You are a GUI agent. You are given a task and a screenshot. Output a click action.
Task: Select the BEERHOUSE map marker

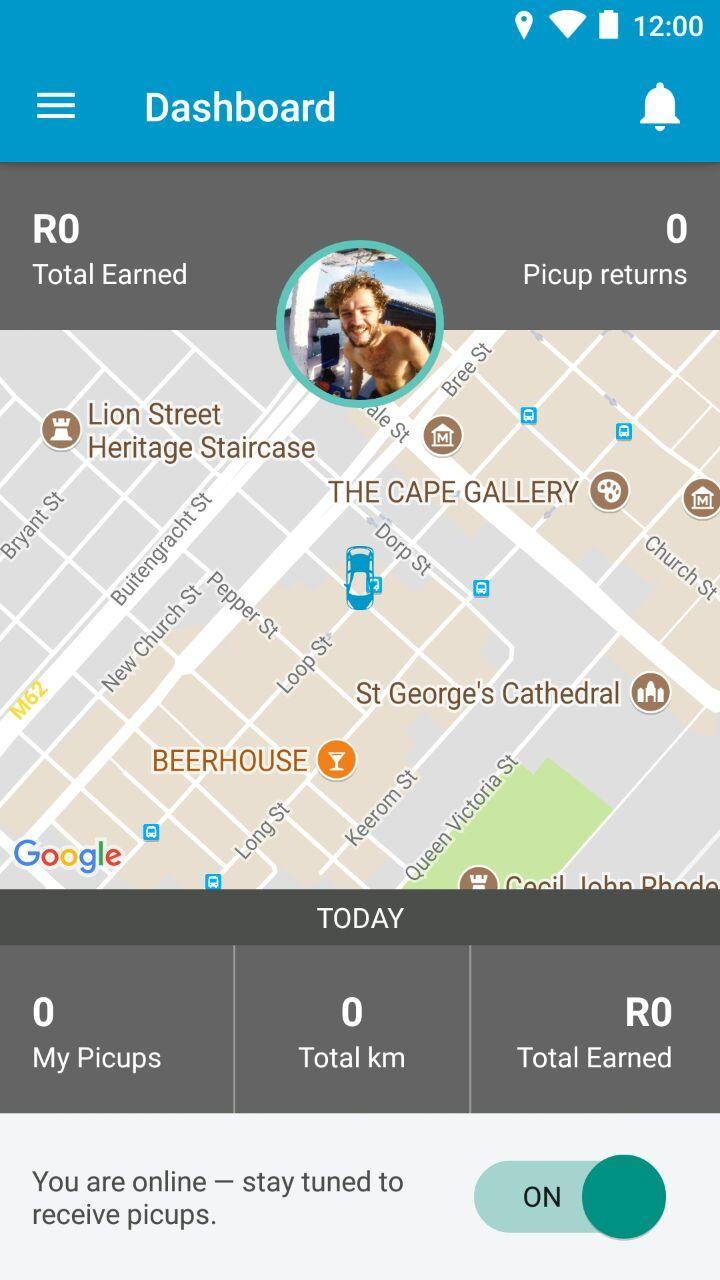click(x=337, y=760)
